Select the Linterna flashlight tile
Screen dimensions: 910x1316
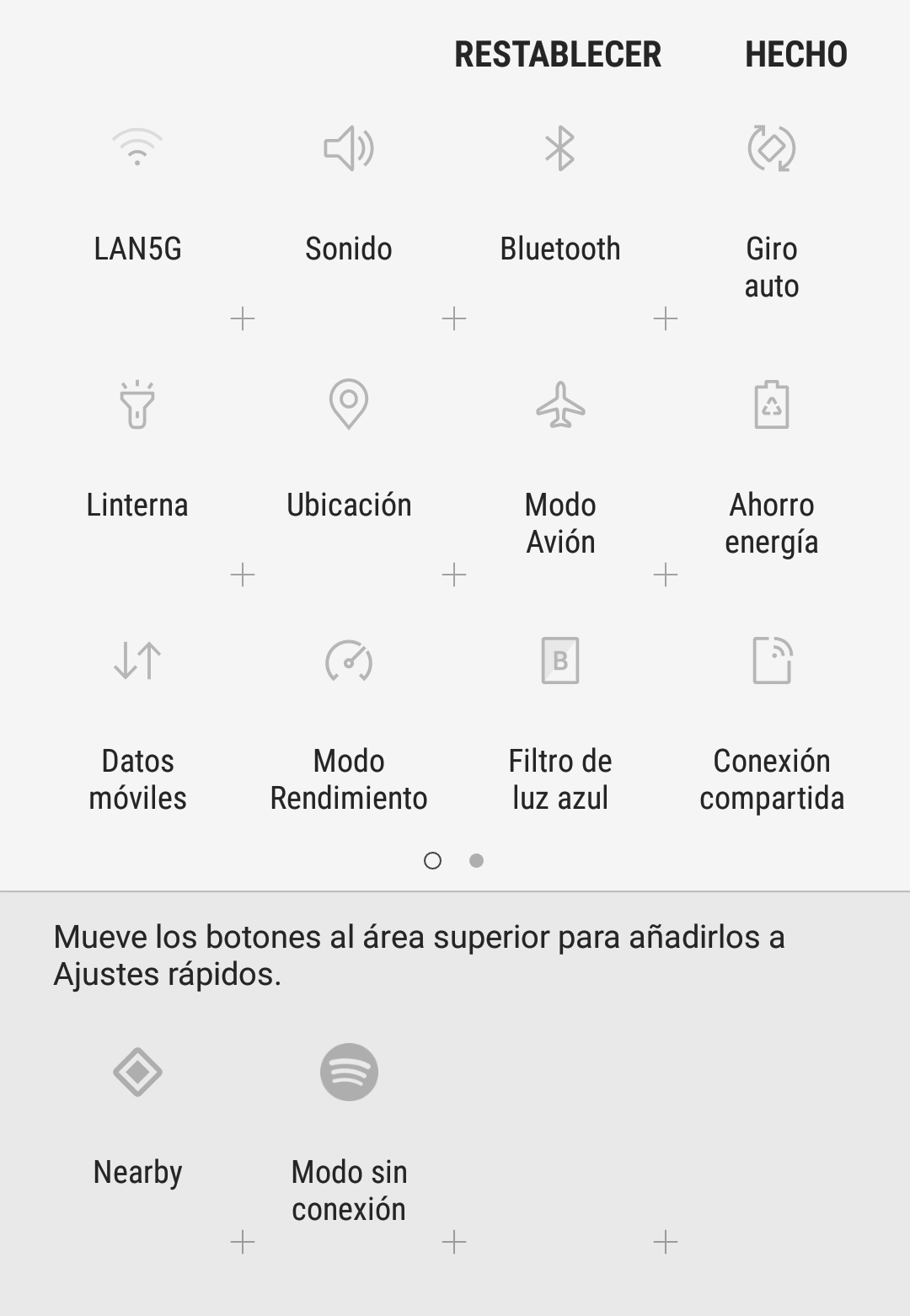(x=137, y=406)
